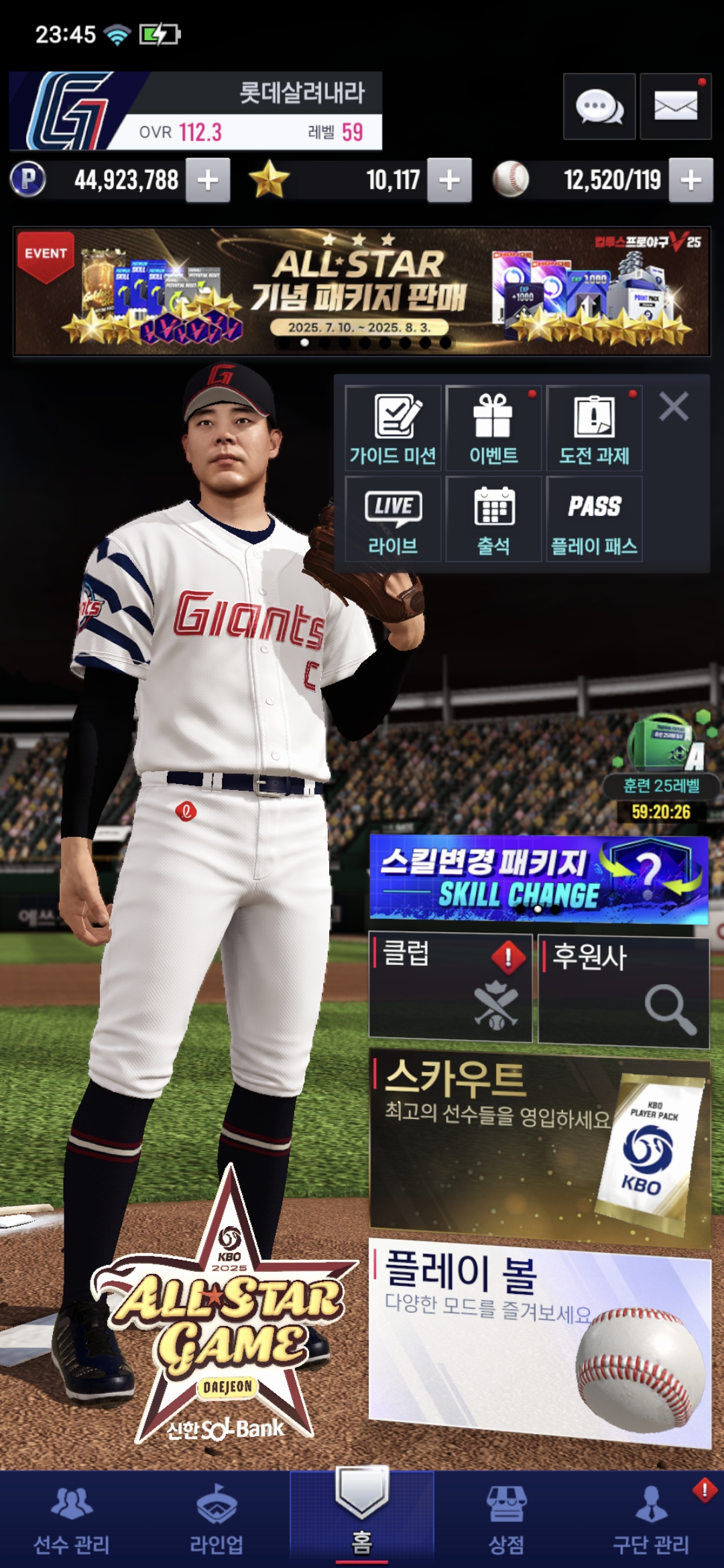Image resolution: width=724 pixels, height=1568 pixels.
Task: Open 플레이 패스
Action: (594, 519)
